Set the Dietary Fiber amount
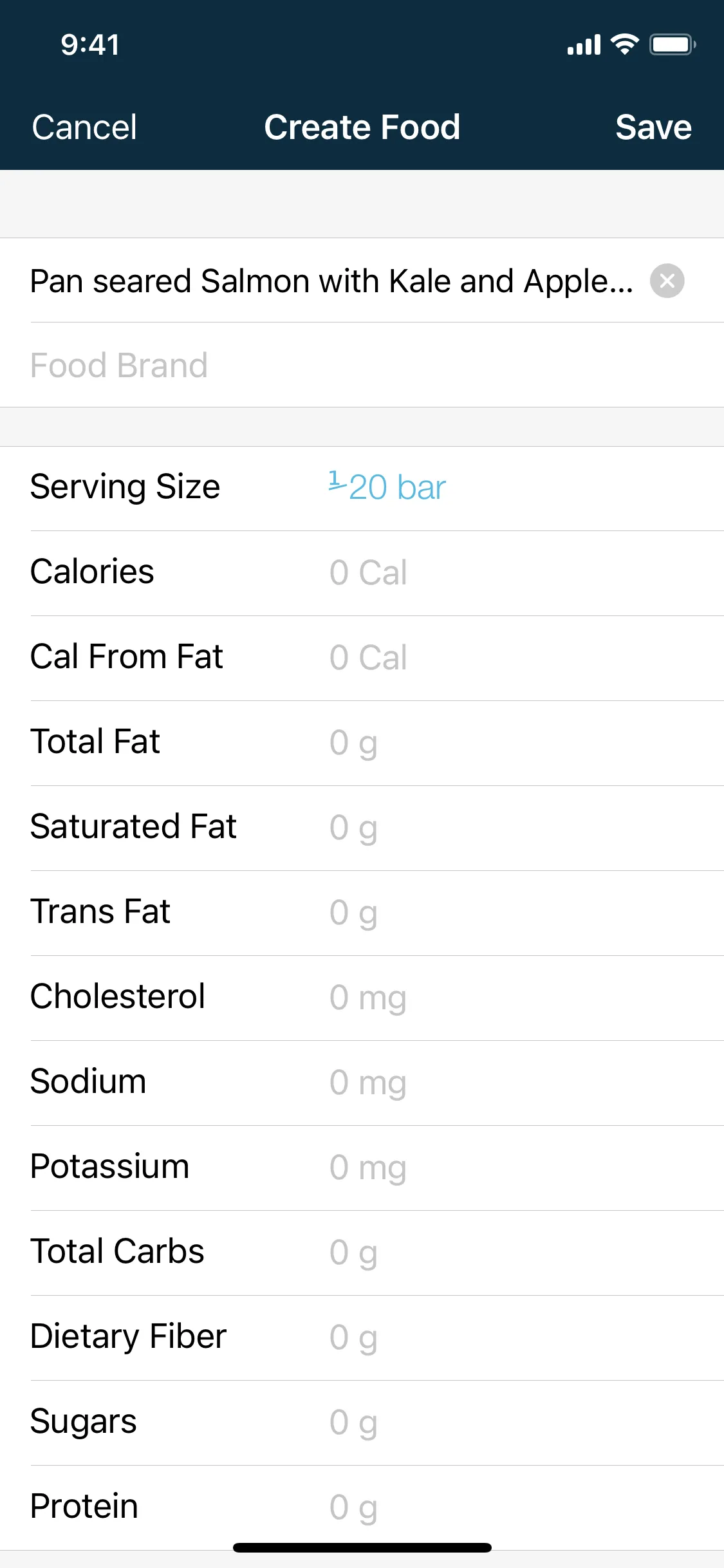 [353, 1337]
